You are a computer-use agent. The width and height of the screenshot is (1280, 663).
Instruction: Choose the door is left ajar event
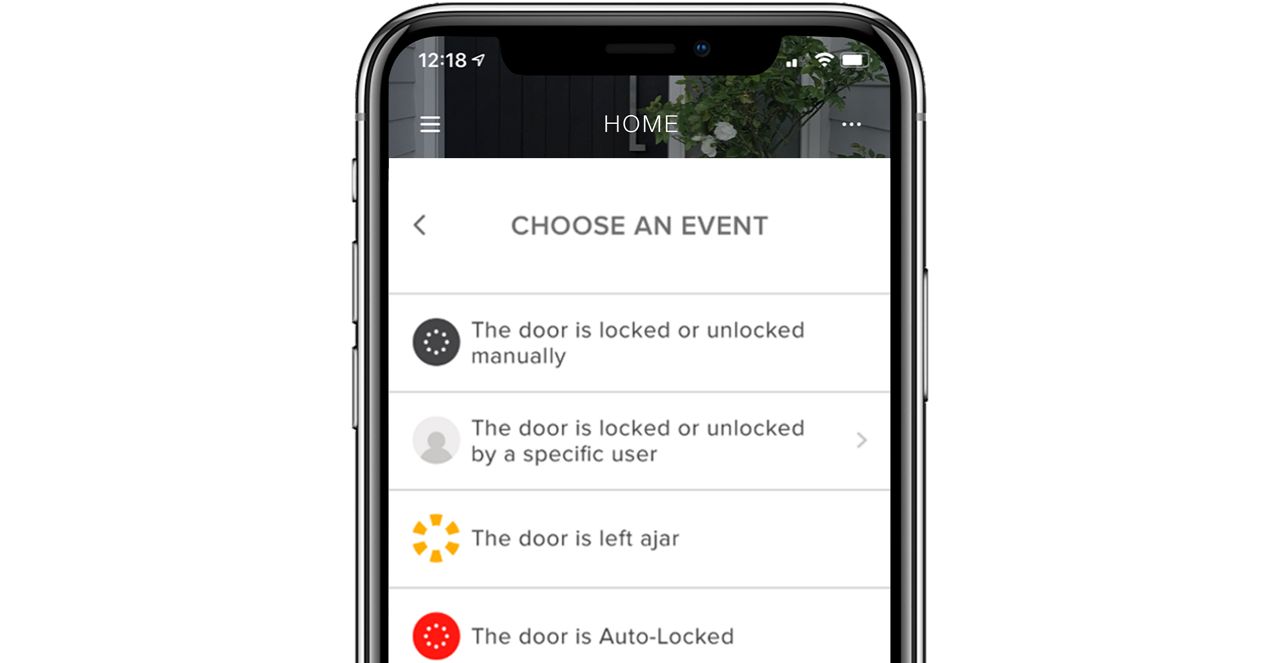tap(638, 539)
